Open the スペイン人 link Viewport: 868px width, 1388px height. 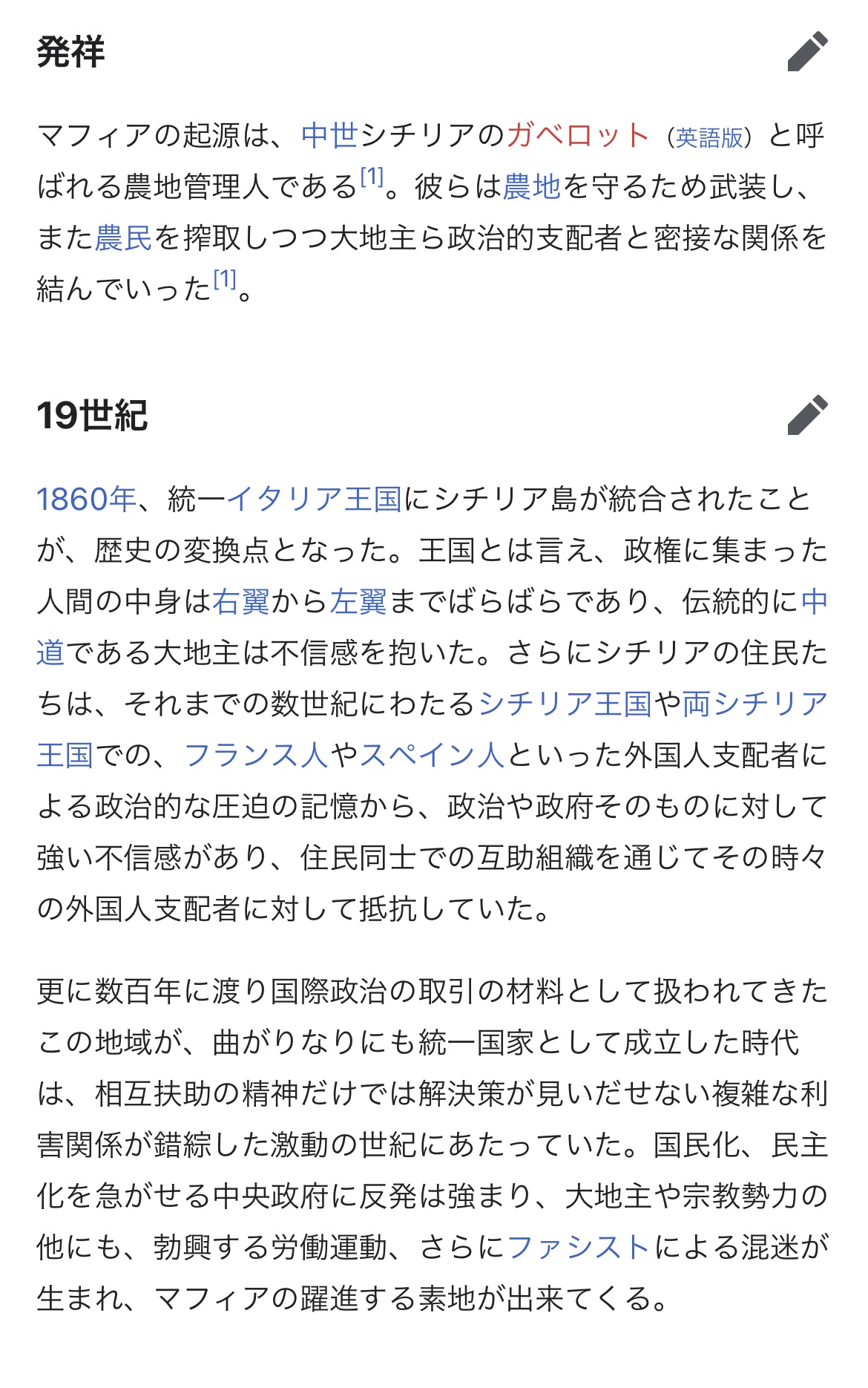point(432,756)
